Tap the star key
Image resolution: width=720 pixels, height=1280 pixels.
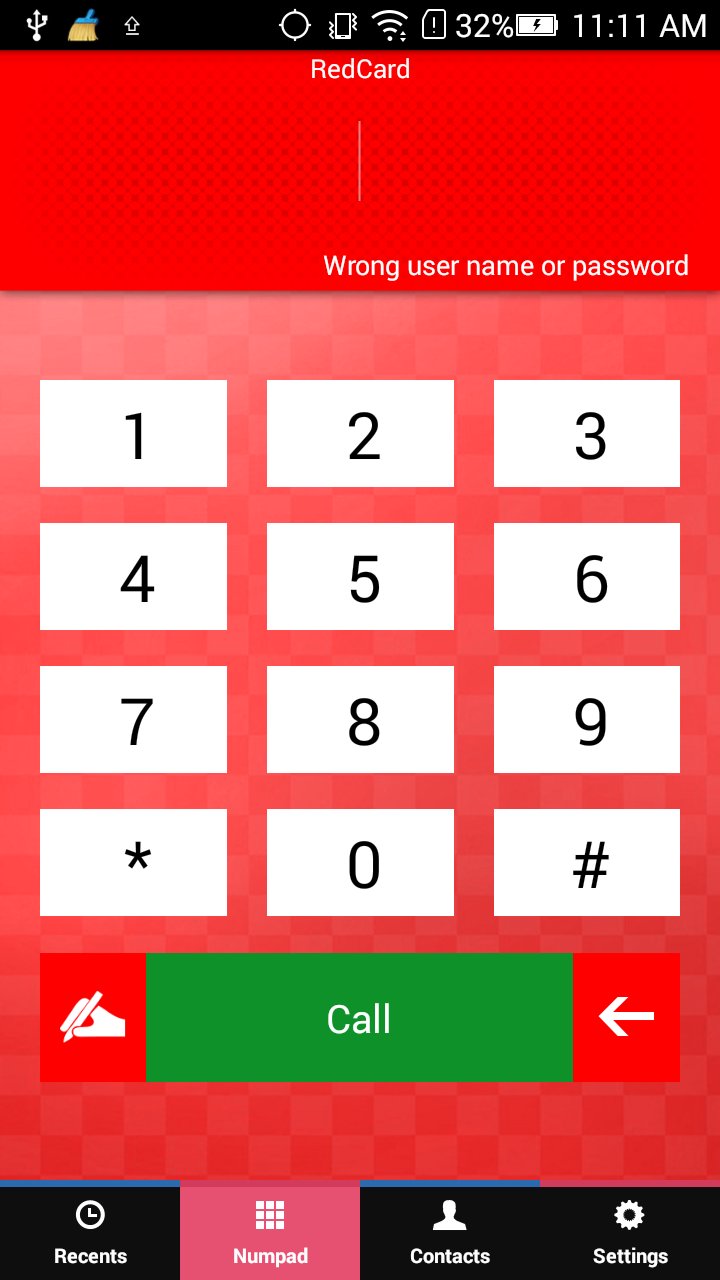tap(133, 862)
